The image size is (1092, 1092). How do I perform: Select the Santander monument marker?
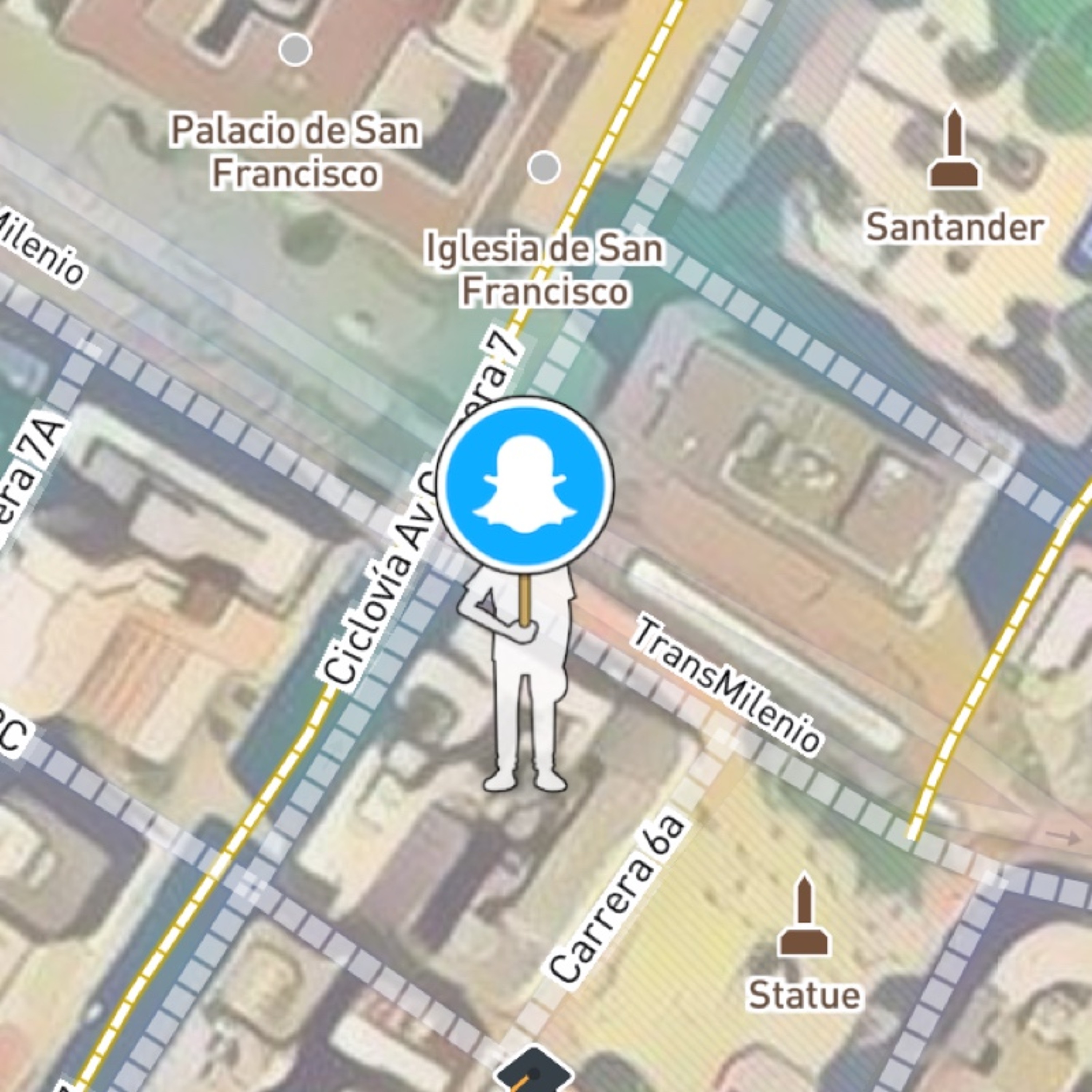[x=954, y=149]
